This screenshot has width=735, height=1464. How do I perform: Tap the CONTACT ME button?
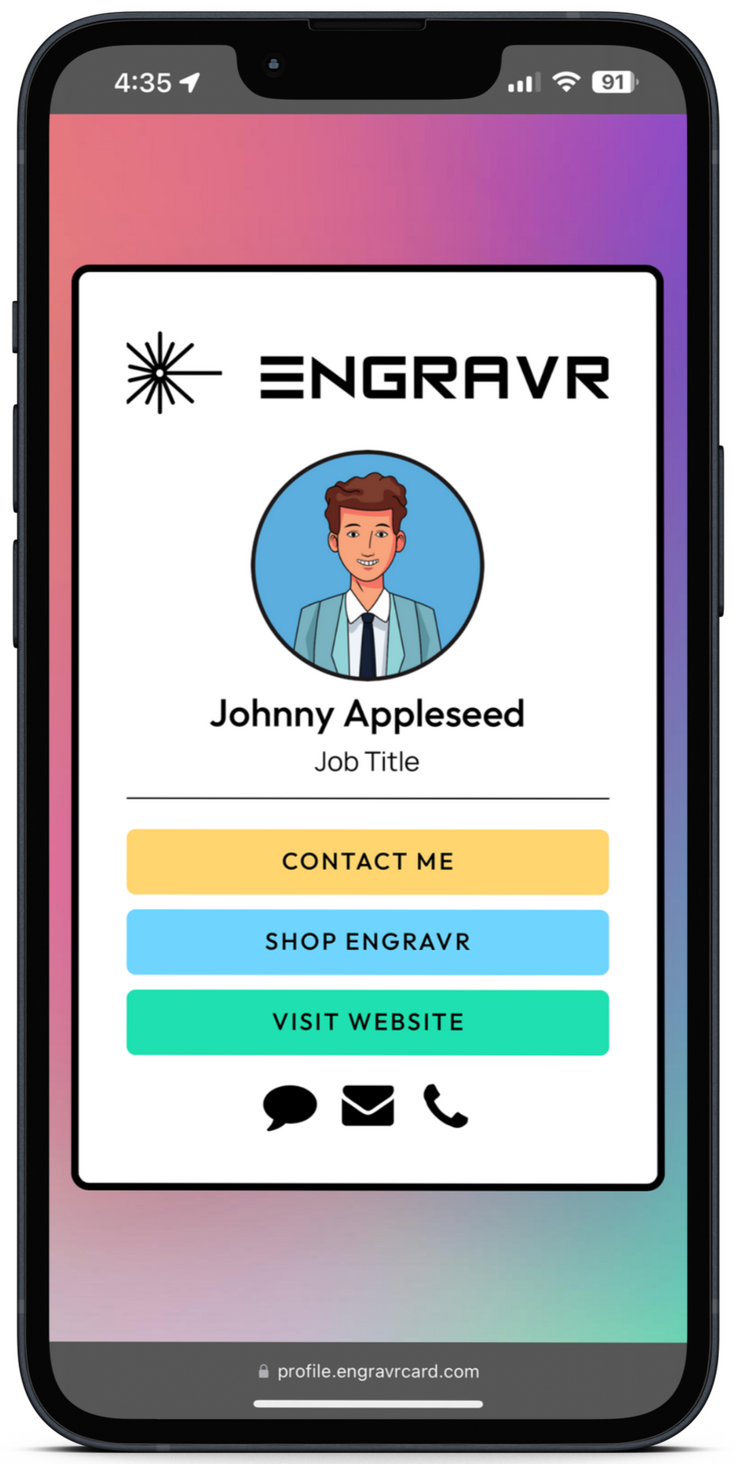coord(367,861)
